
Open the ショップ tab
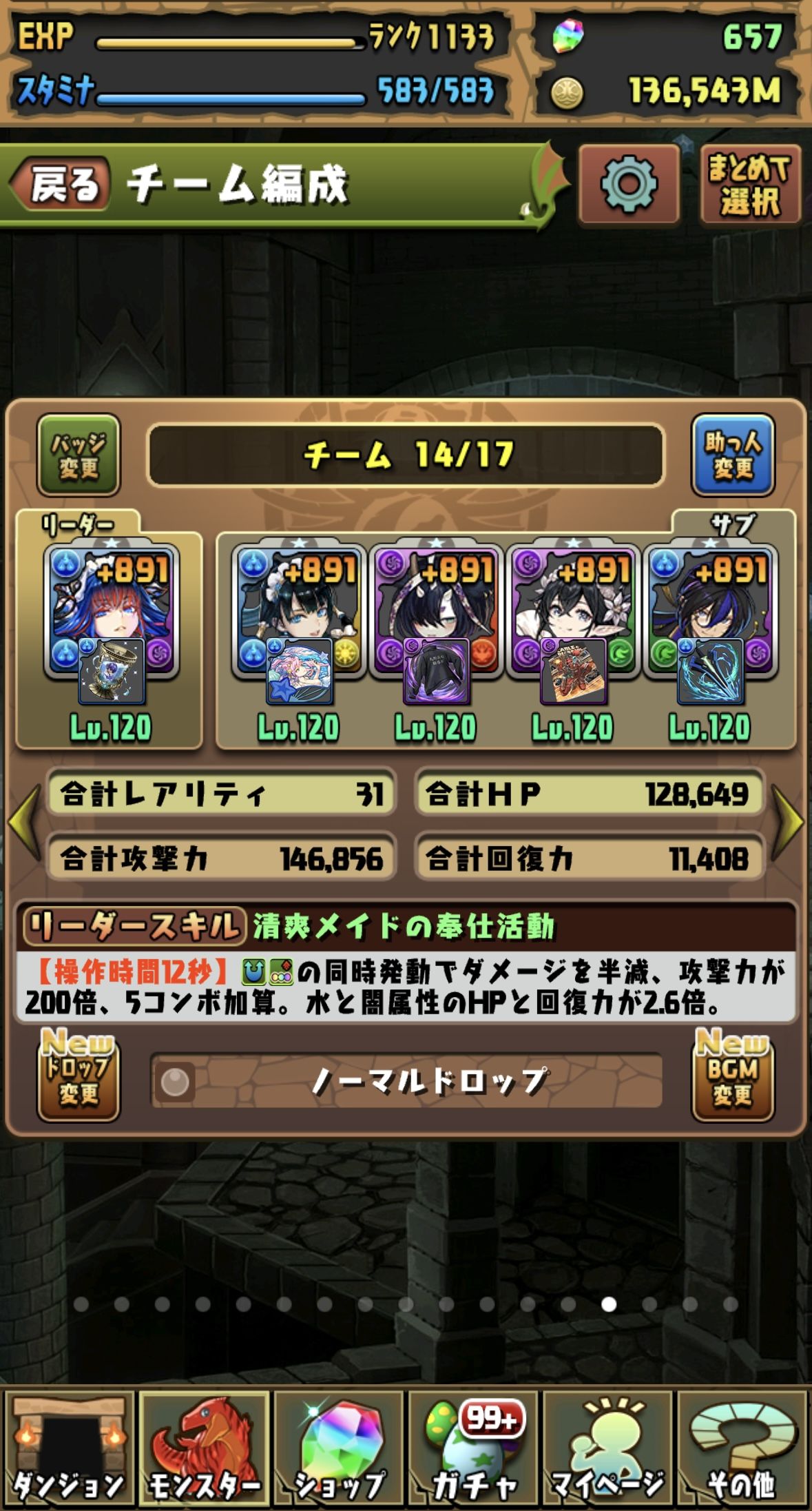[x=339, y=1447]
